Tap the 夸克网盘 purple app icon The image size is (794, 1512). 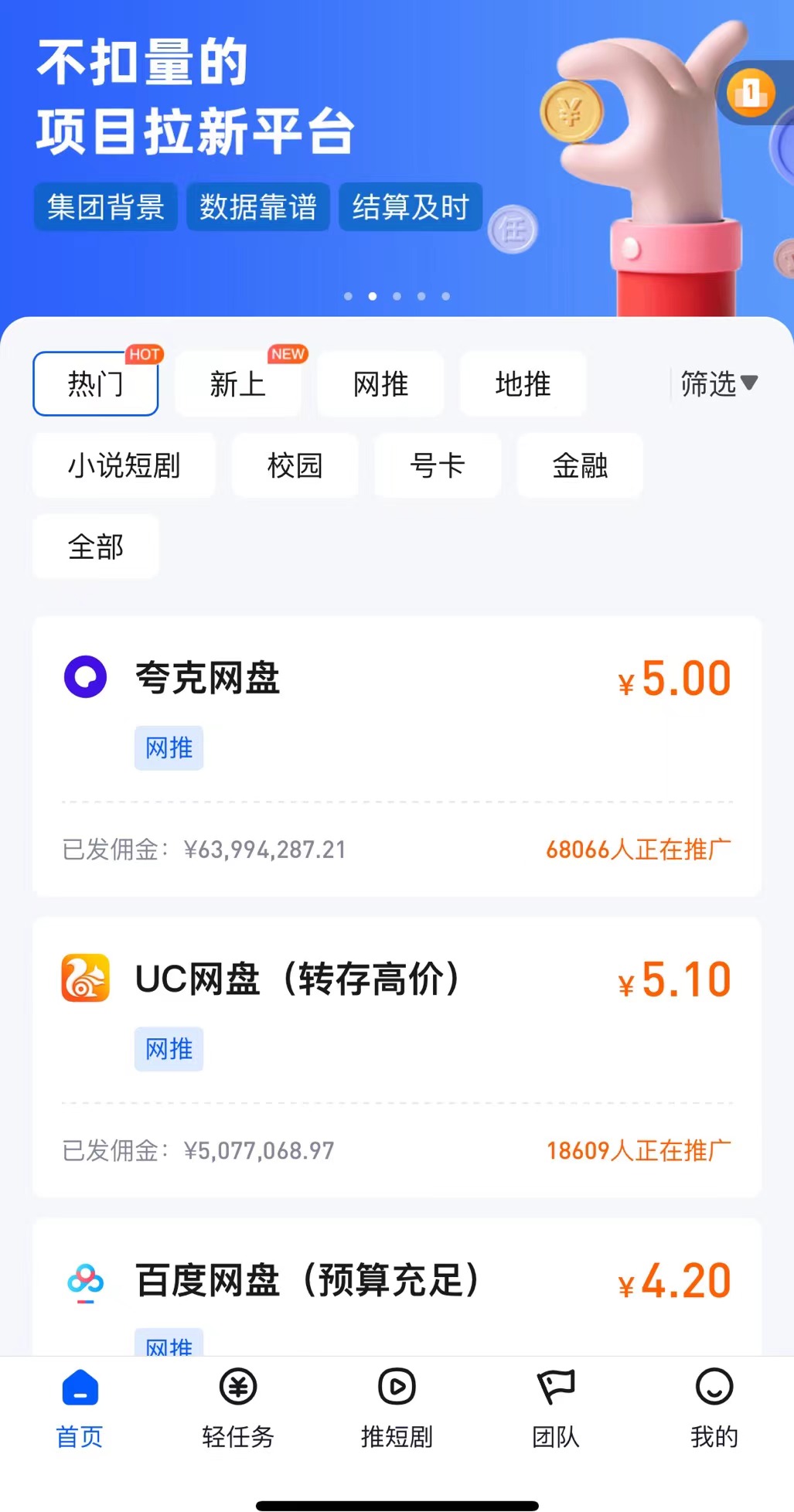tap(86, 679)
